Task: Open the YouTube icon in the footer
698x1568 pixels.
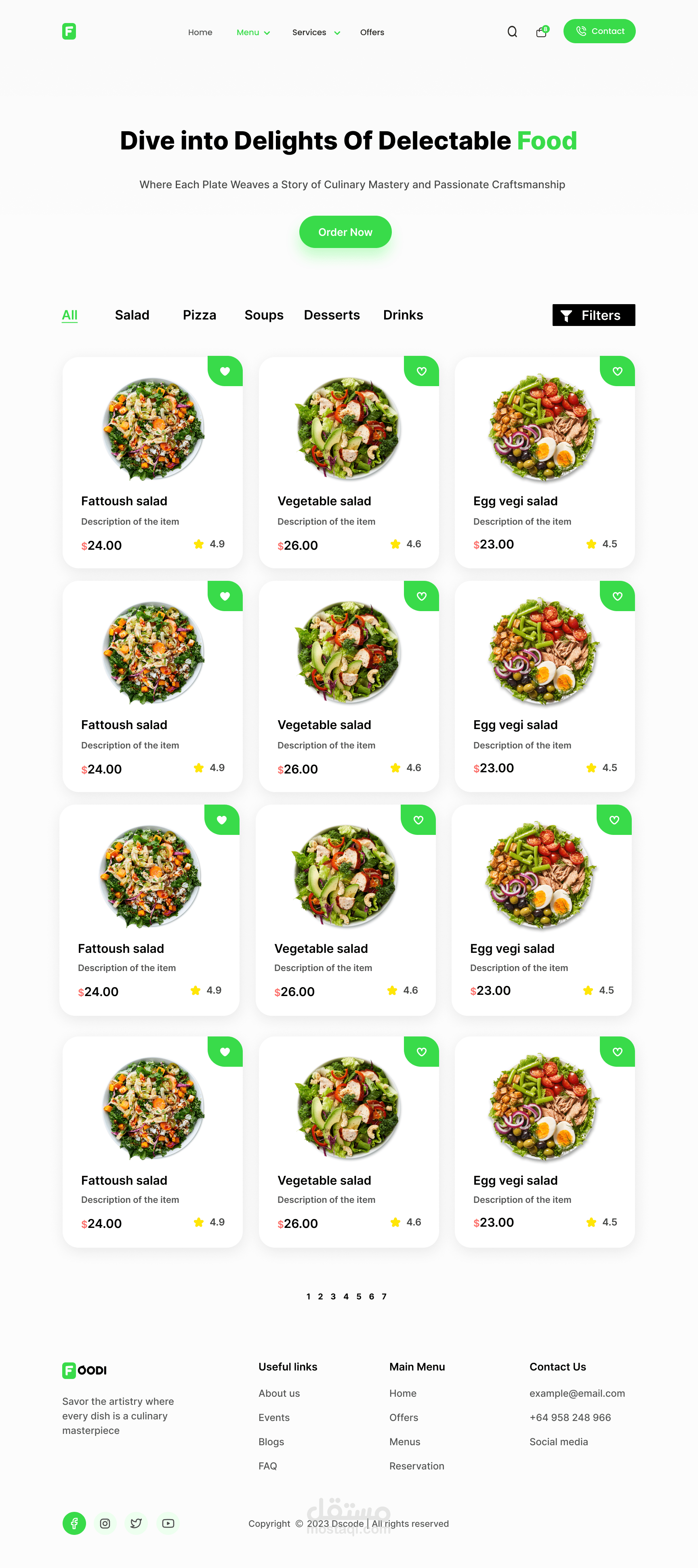Action: click(x=168, y=1523)
